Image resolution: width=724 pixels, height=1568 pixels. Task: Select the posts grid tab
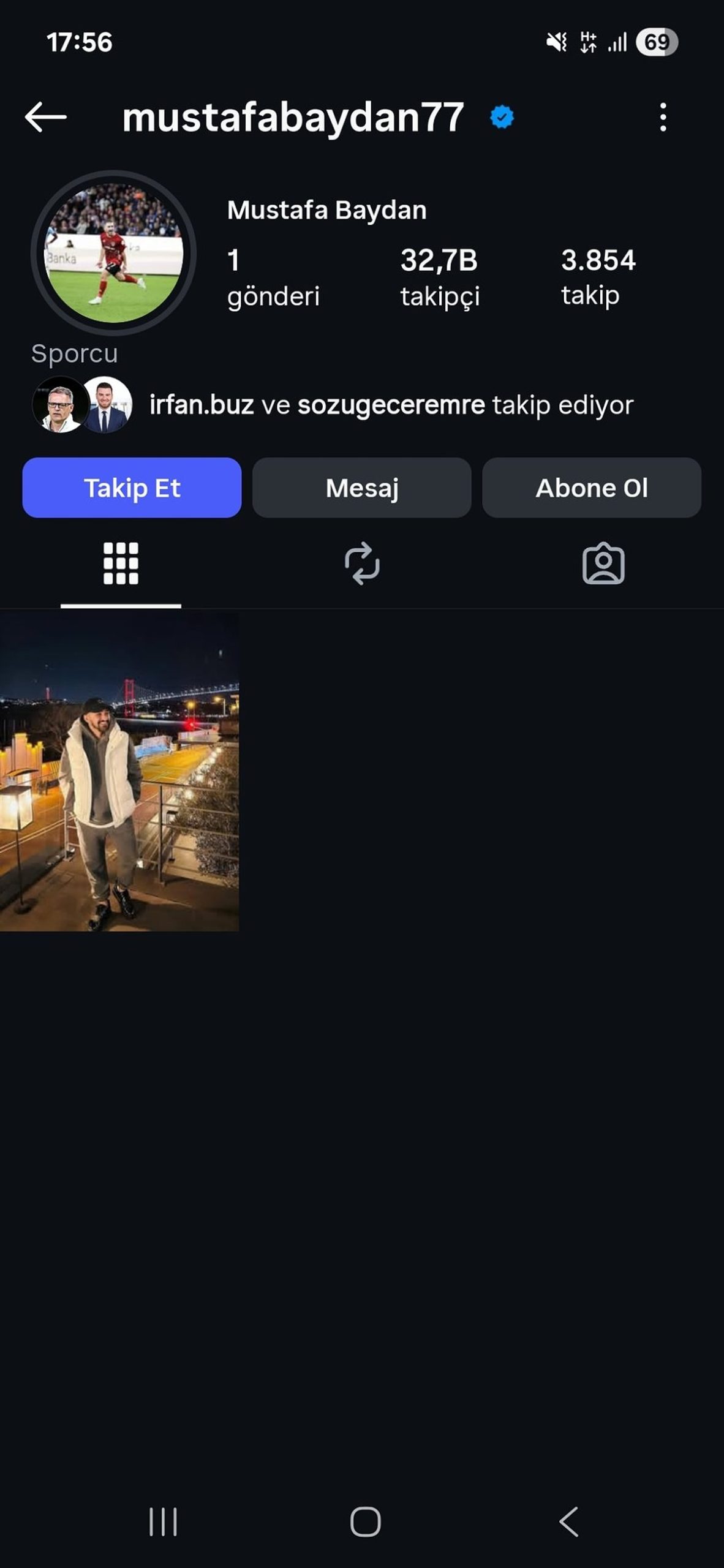click(121, 563)
